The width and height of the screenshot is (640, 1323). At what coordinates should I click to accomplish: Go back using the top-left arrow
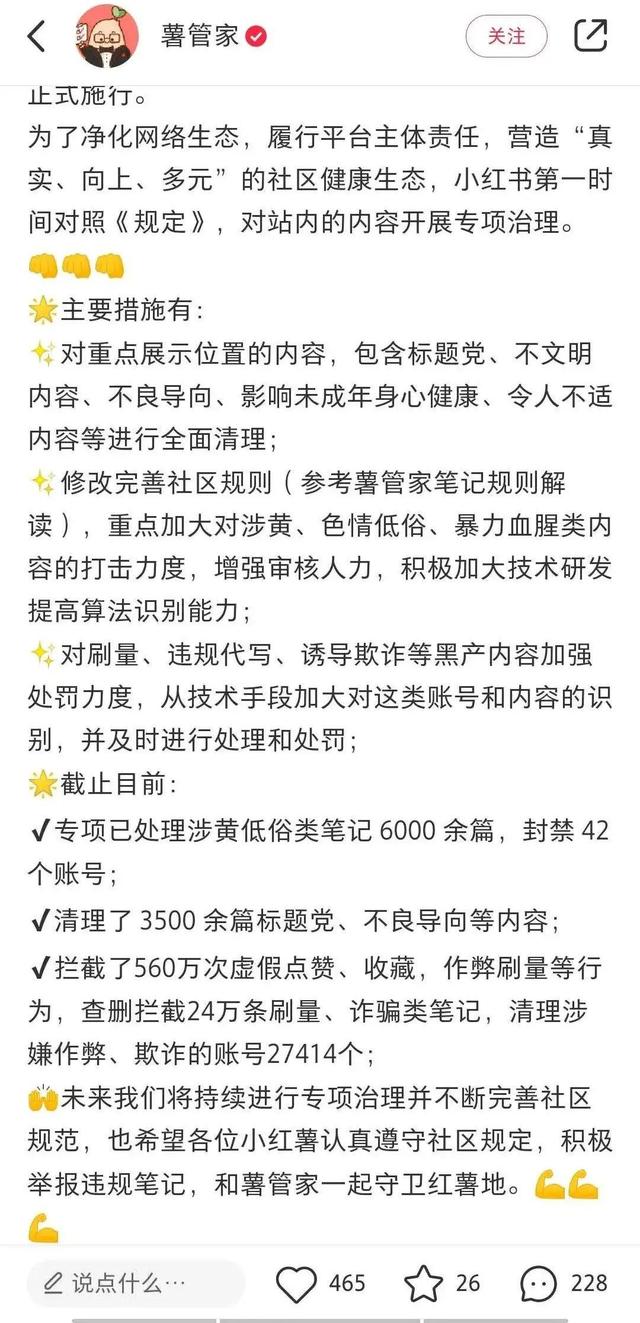click(37, 37)
